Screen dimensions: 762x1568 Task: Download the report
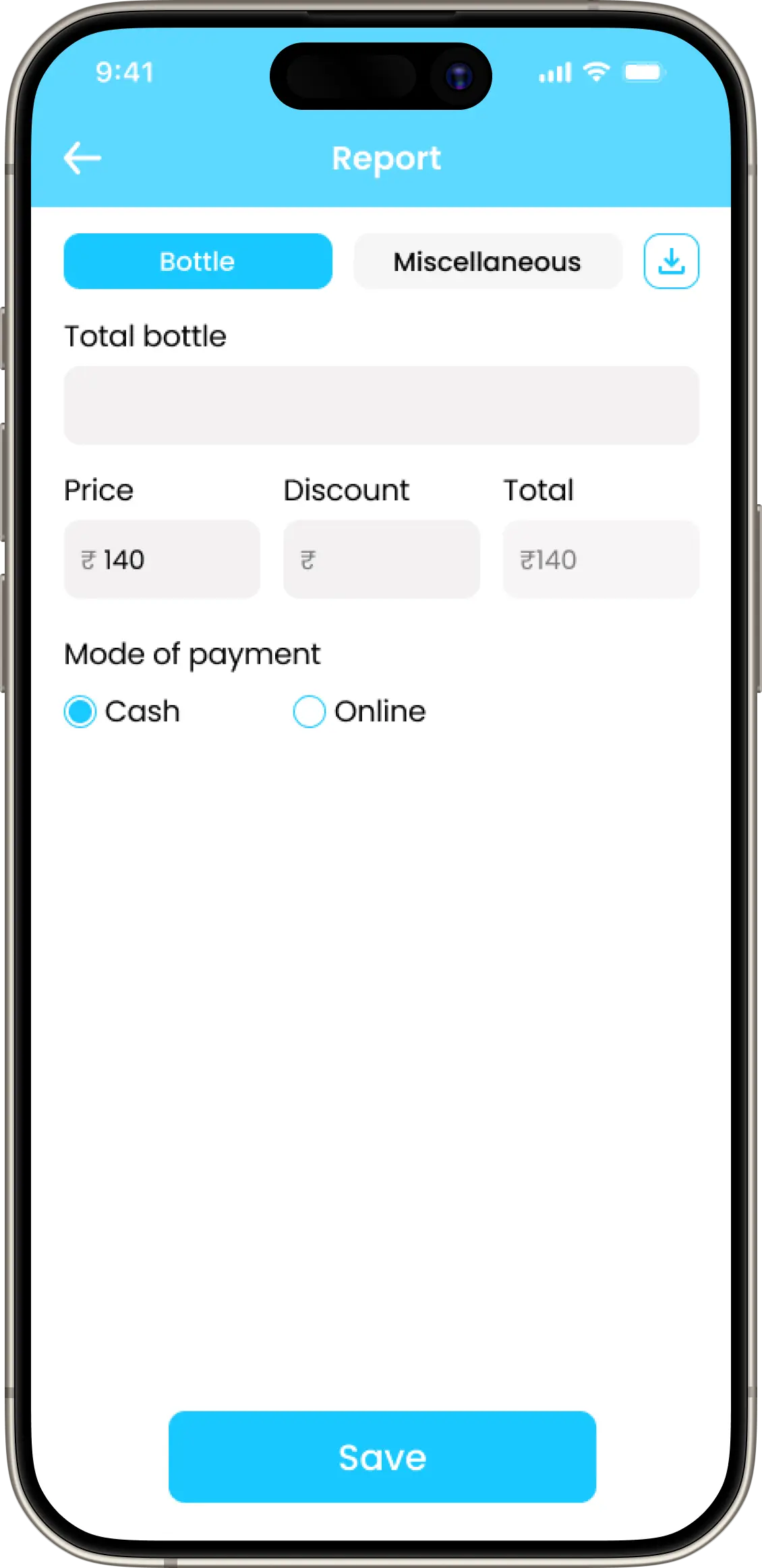(671, 262)
